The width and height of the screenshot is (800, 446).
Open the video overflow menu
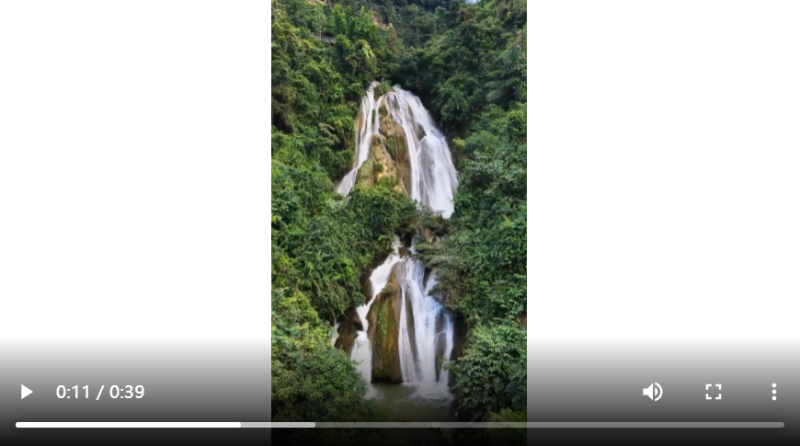(x=773, y=392)
